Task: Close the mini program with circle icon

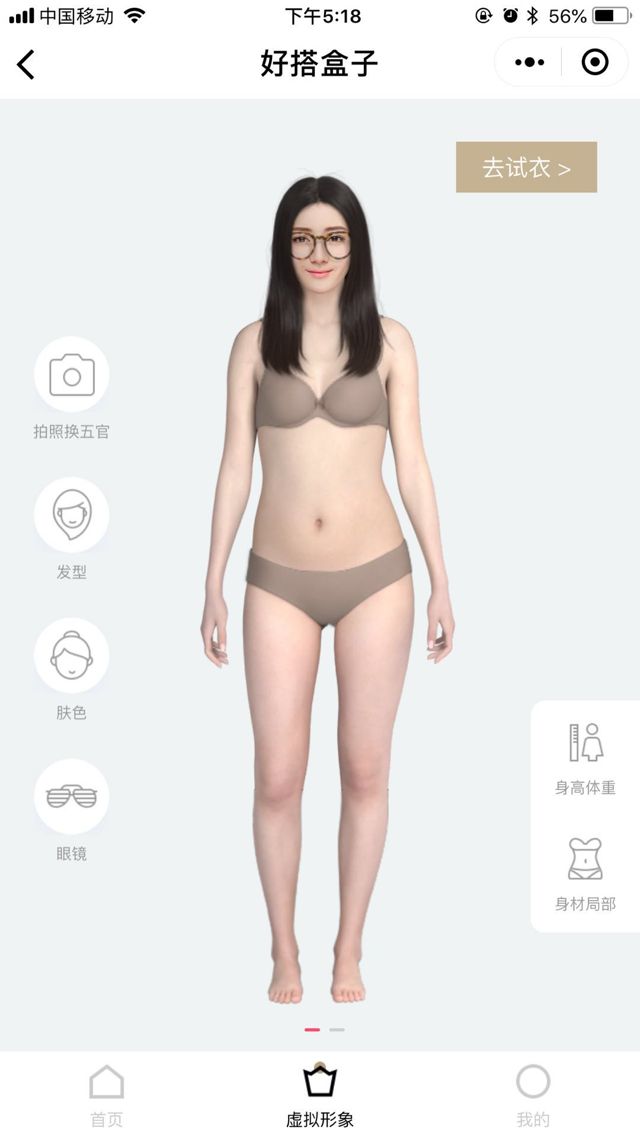Action: pyautogui.click(x=595, y=63)
